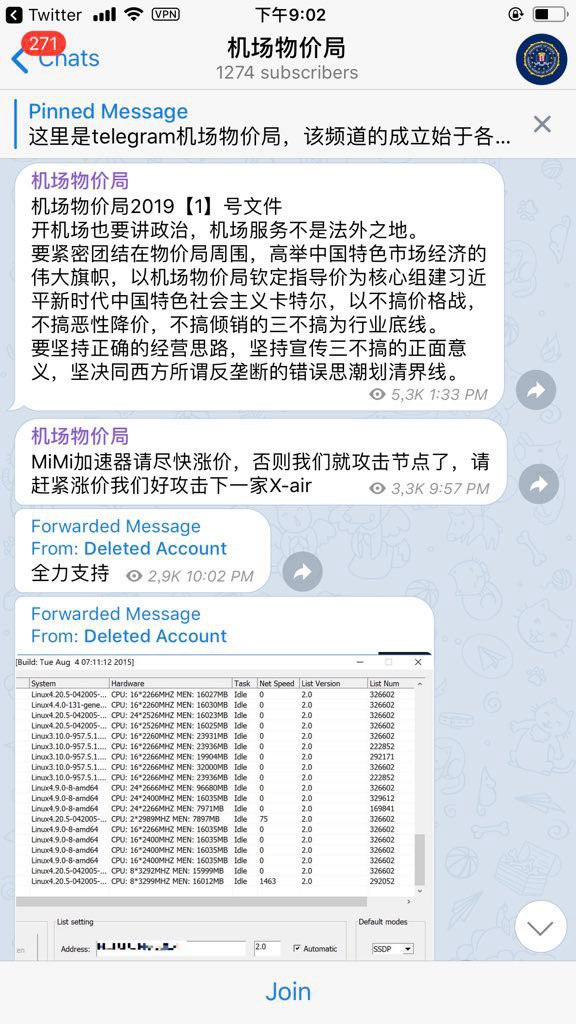Viewport: 576px width, 1024px height.
Task: Open the forwarded screenshot image
Action: point(223,807)
